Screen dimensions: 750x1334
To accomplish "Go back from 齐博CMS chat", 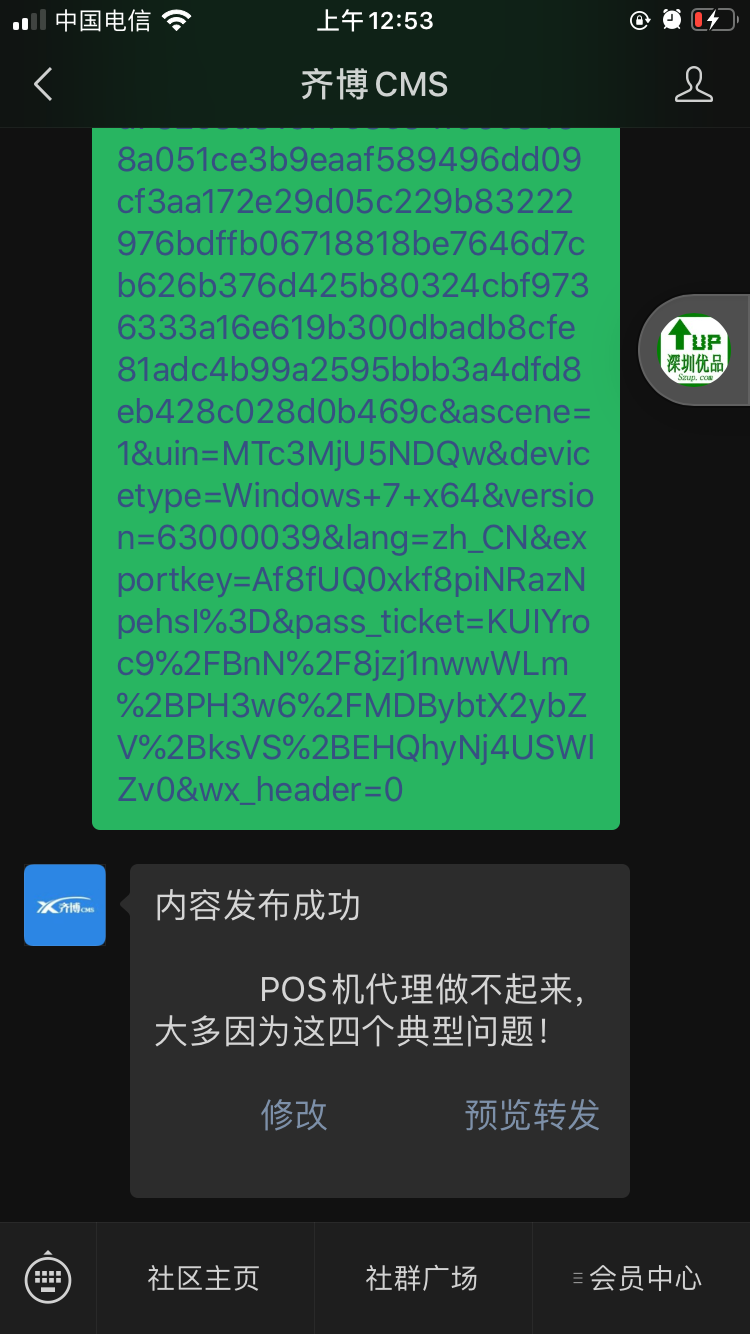I will [42, 85].
